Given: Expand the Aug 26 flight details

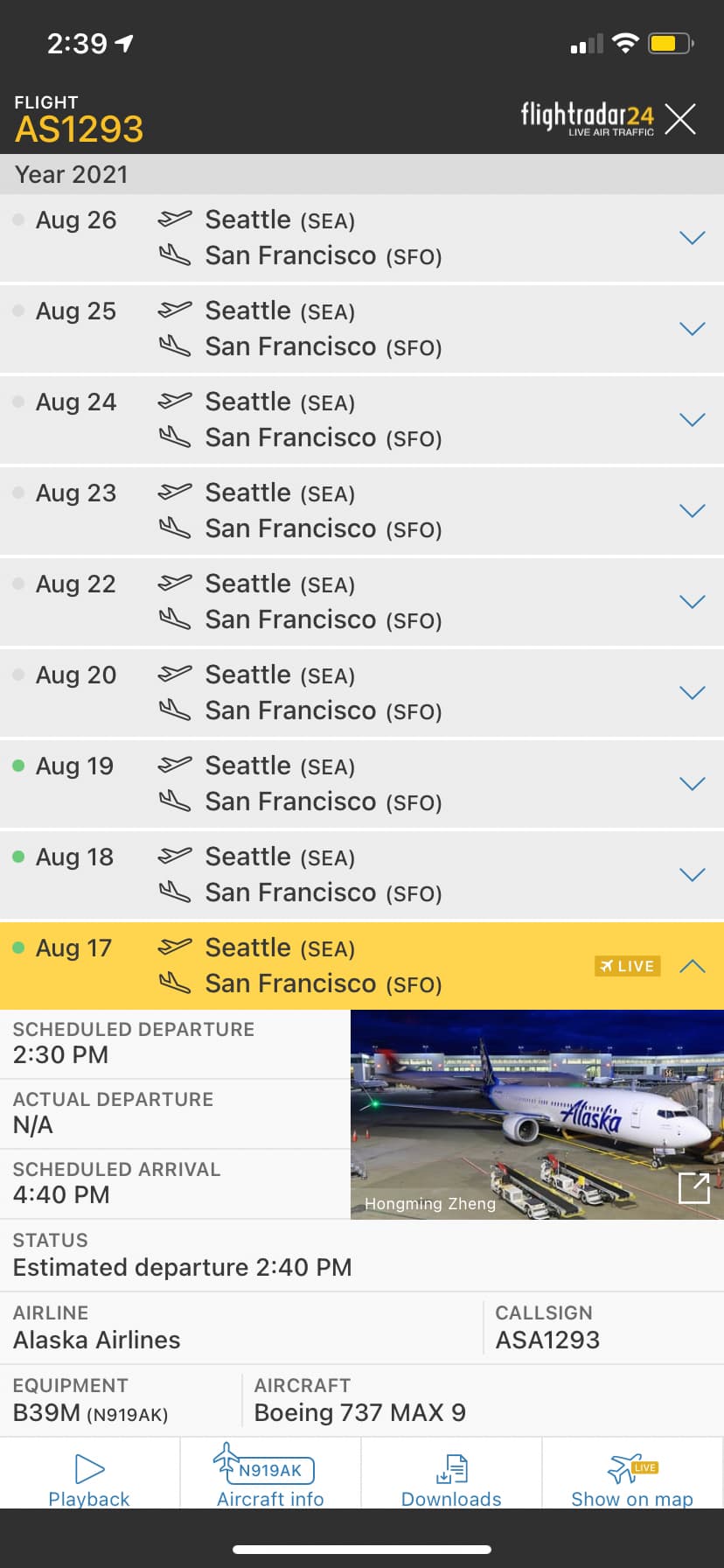Looking at the screenshot, I should (x=692, y=238).
